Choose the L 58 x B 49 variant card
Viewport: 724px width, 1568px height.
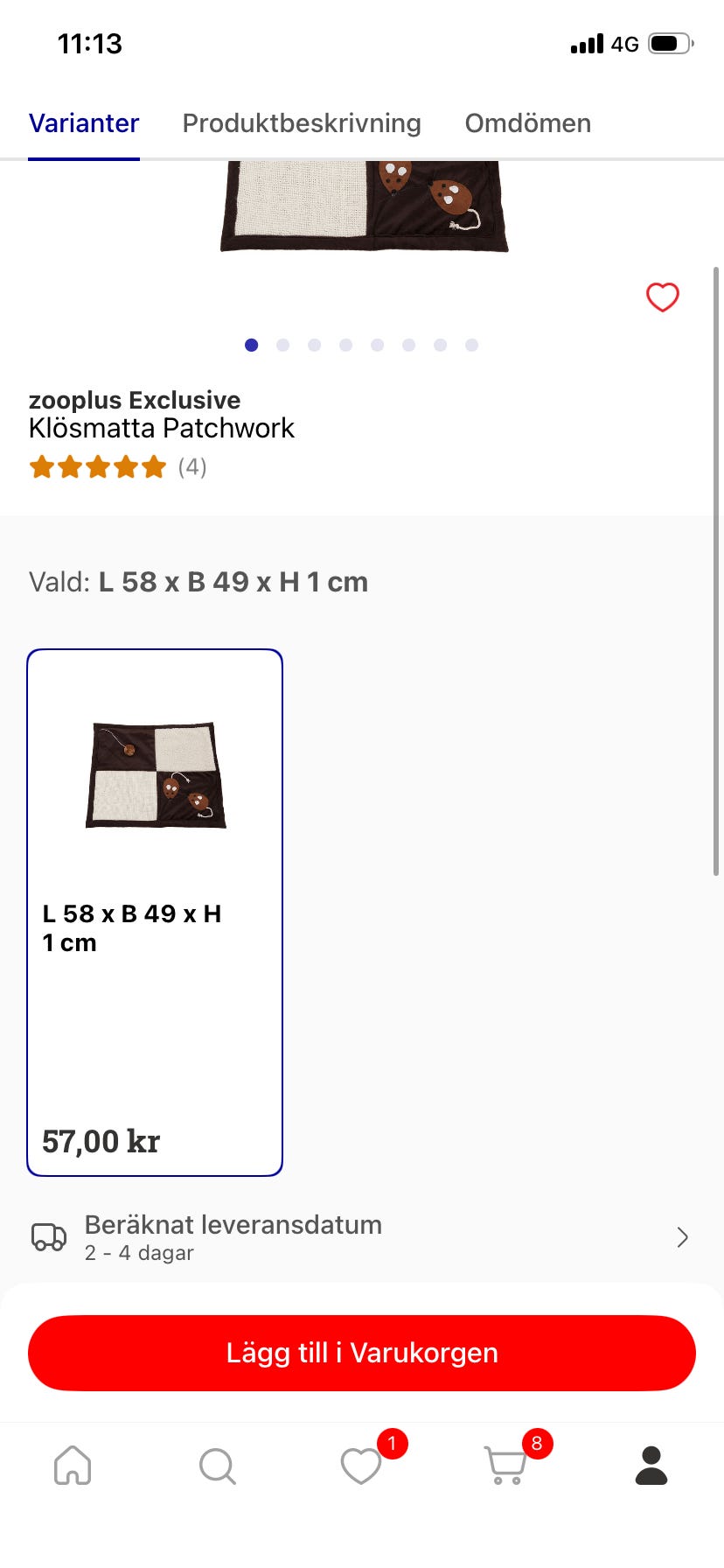155,912
